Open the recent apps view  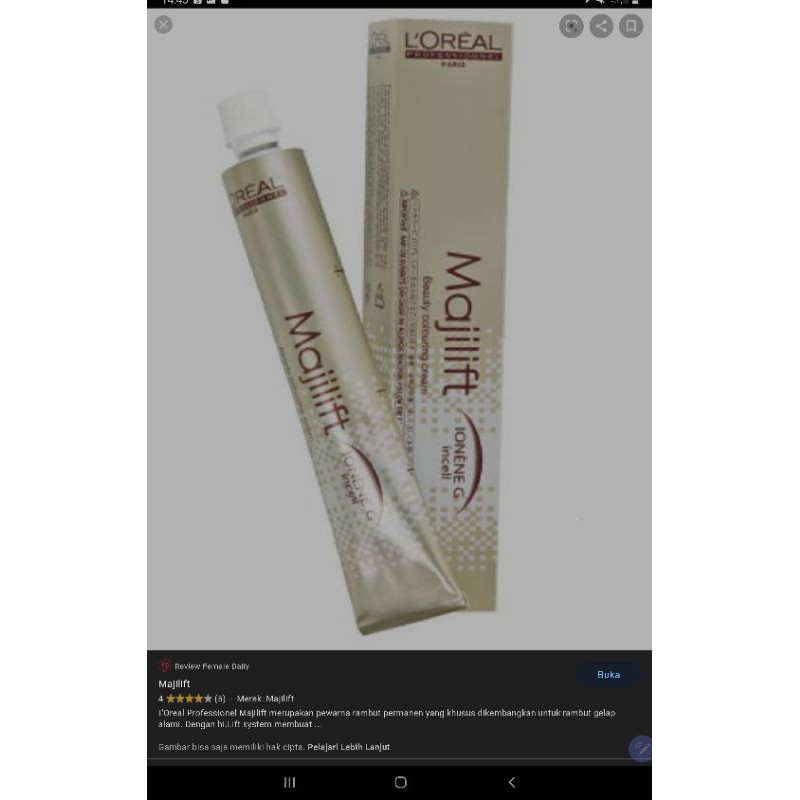(289, 782)
